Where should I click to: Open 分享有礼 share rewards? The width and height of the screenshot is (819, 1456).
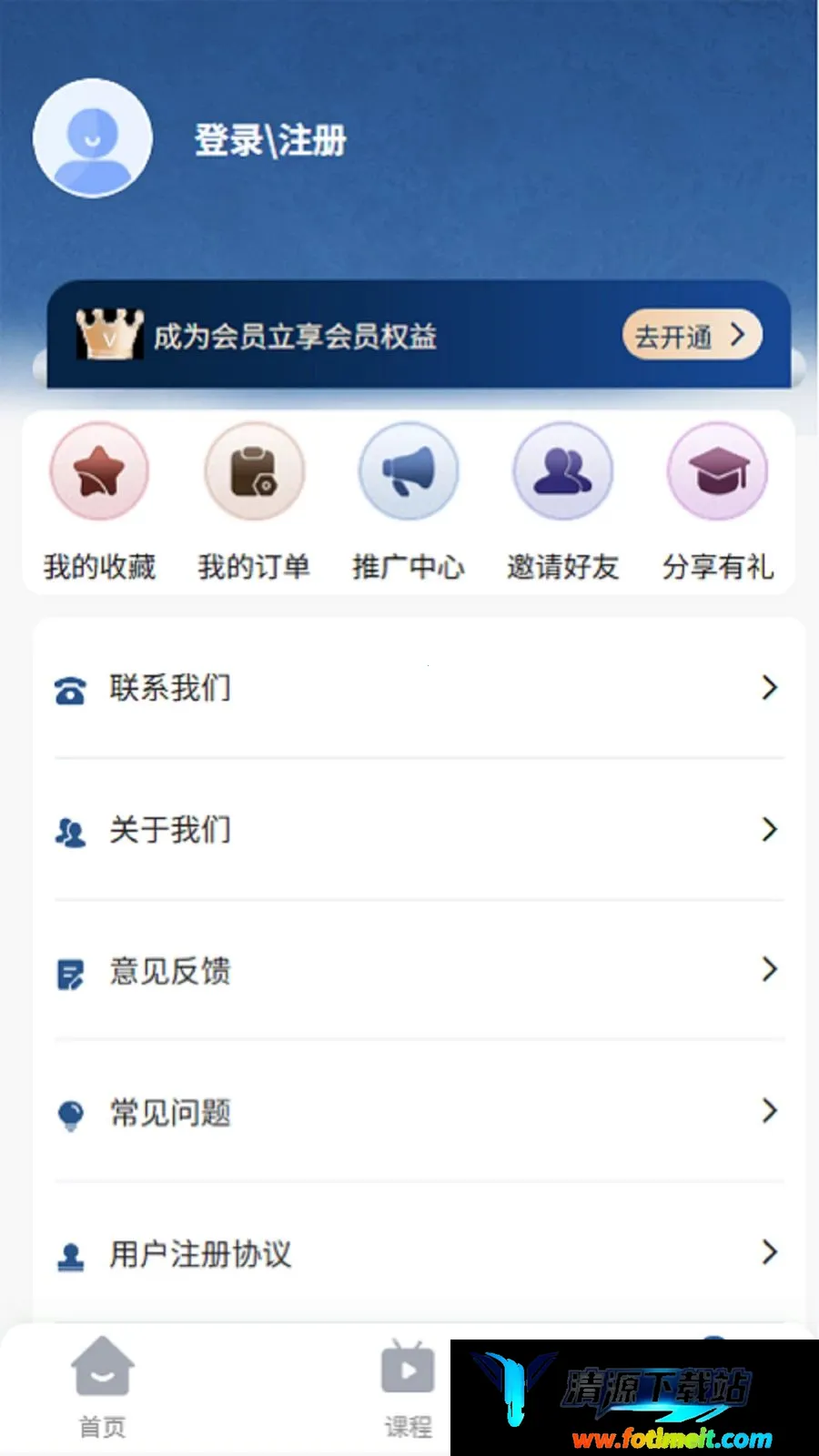tap(718, 501)
